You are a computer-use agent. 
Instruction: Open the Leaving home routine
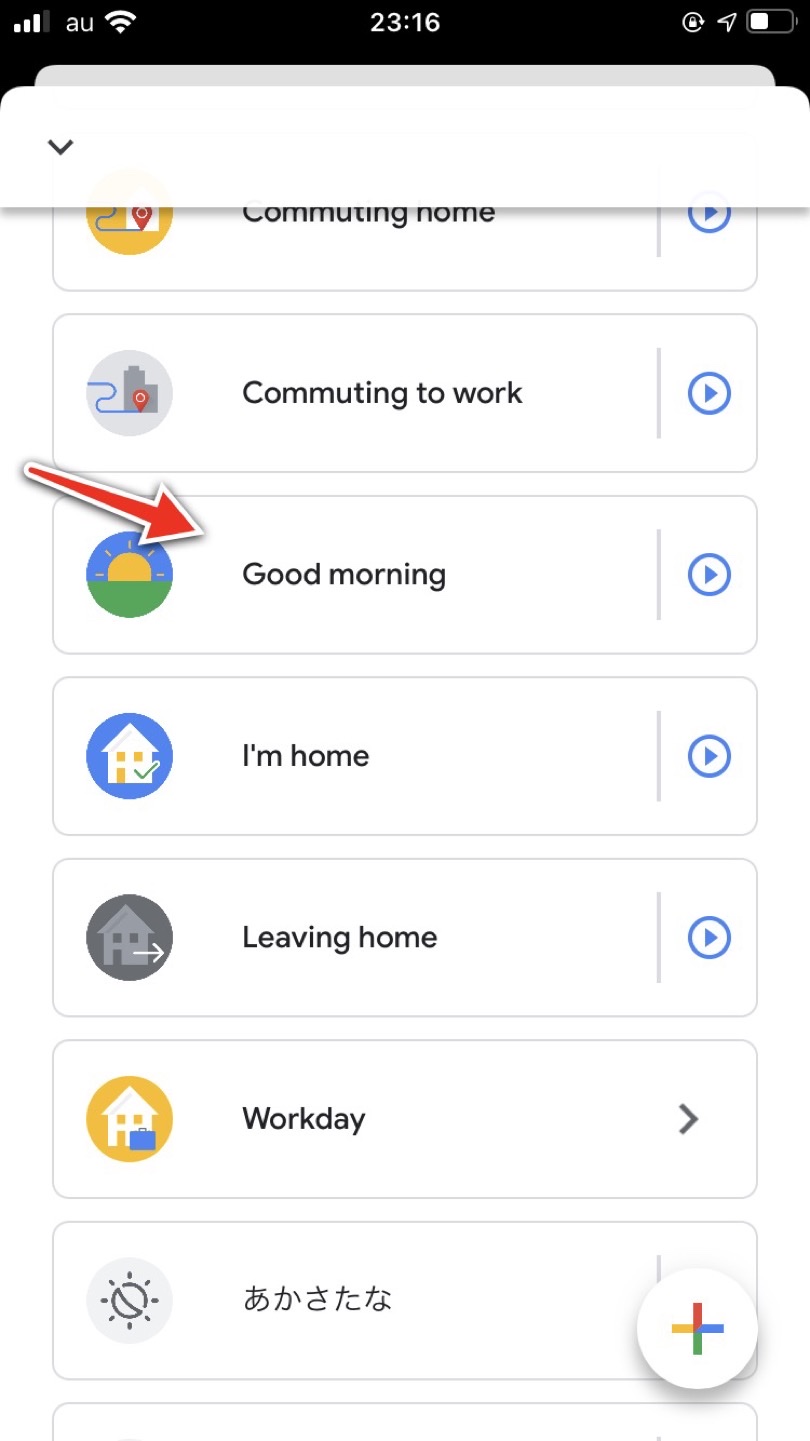point(340,938)
